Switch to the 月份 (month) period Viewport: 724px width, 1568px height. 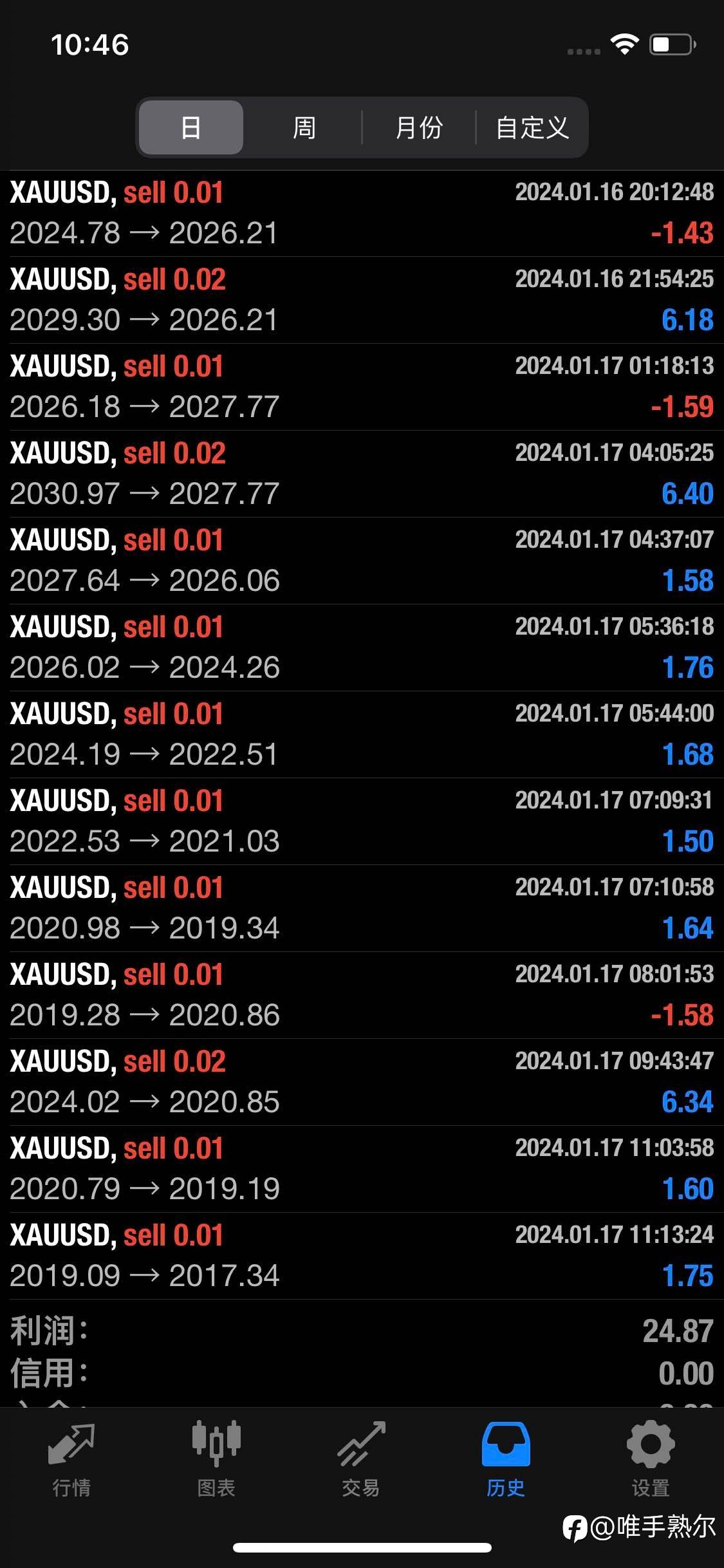coord(419,127)
